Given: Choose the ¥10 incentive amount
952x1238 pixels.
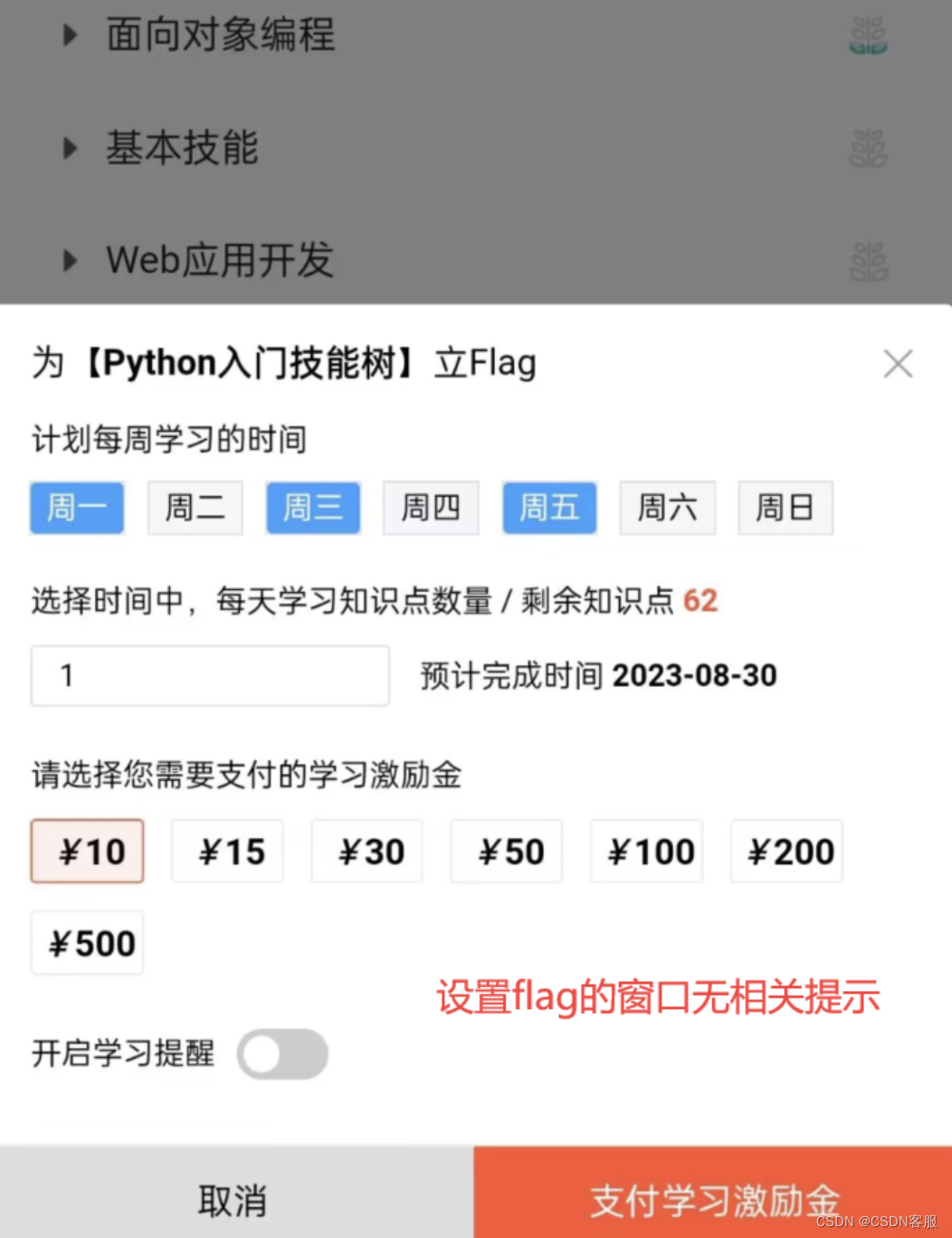Looking at the screenshot, I should point(88,852).
